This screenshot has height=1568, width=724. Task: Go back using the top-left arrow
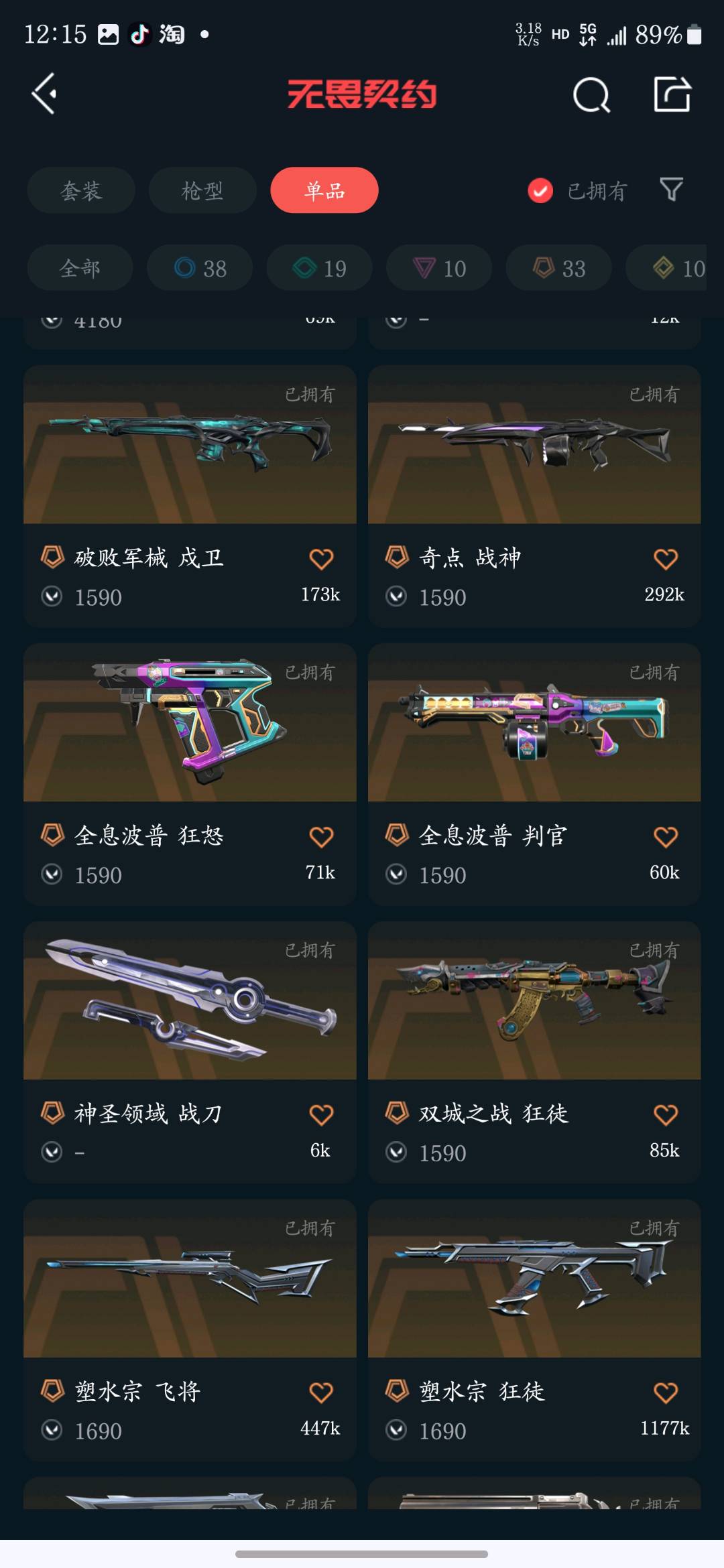[44, 94]
